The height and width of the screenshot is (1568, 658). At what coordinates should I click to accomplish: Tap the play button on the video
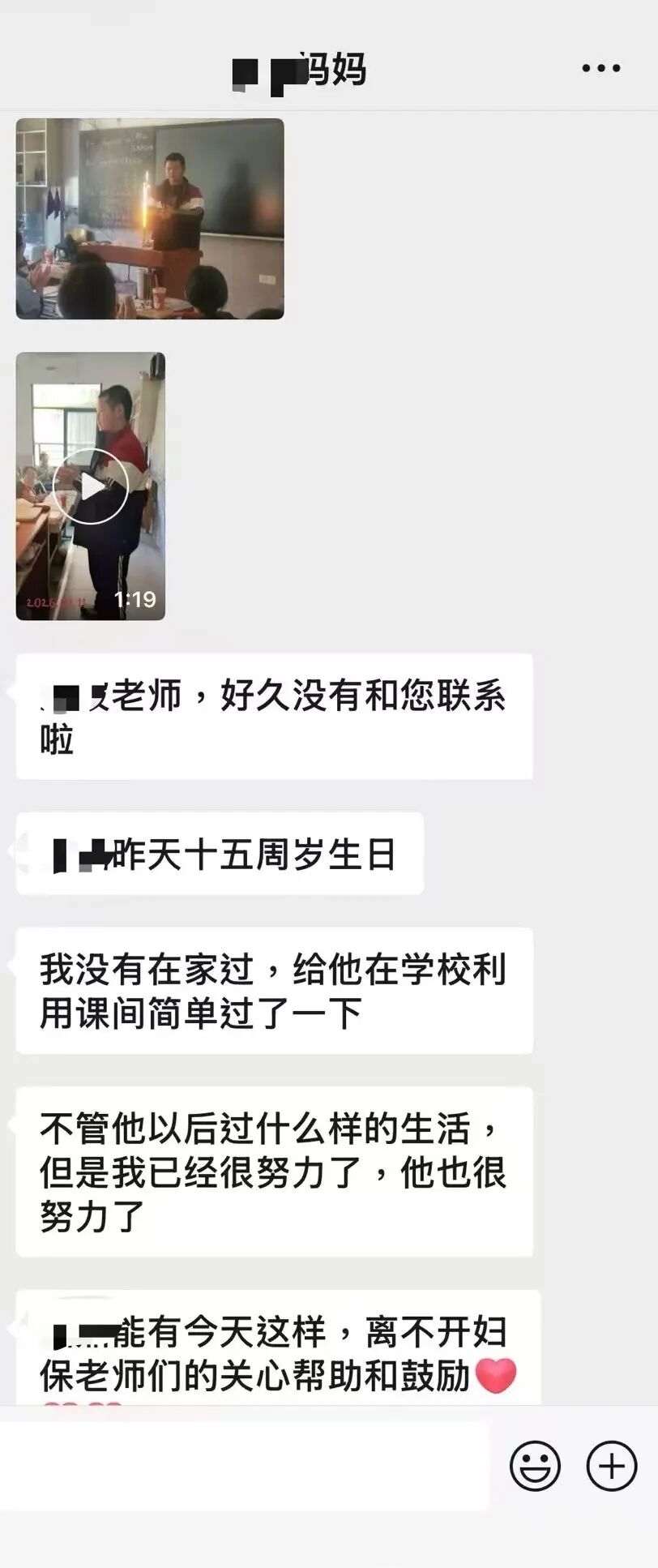[x=92, y=484]
